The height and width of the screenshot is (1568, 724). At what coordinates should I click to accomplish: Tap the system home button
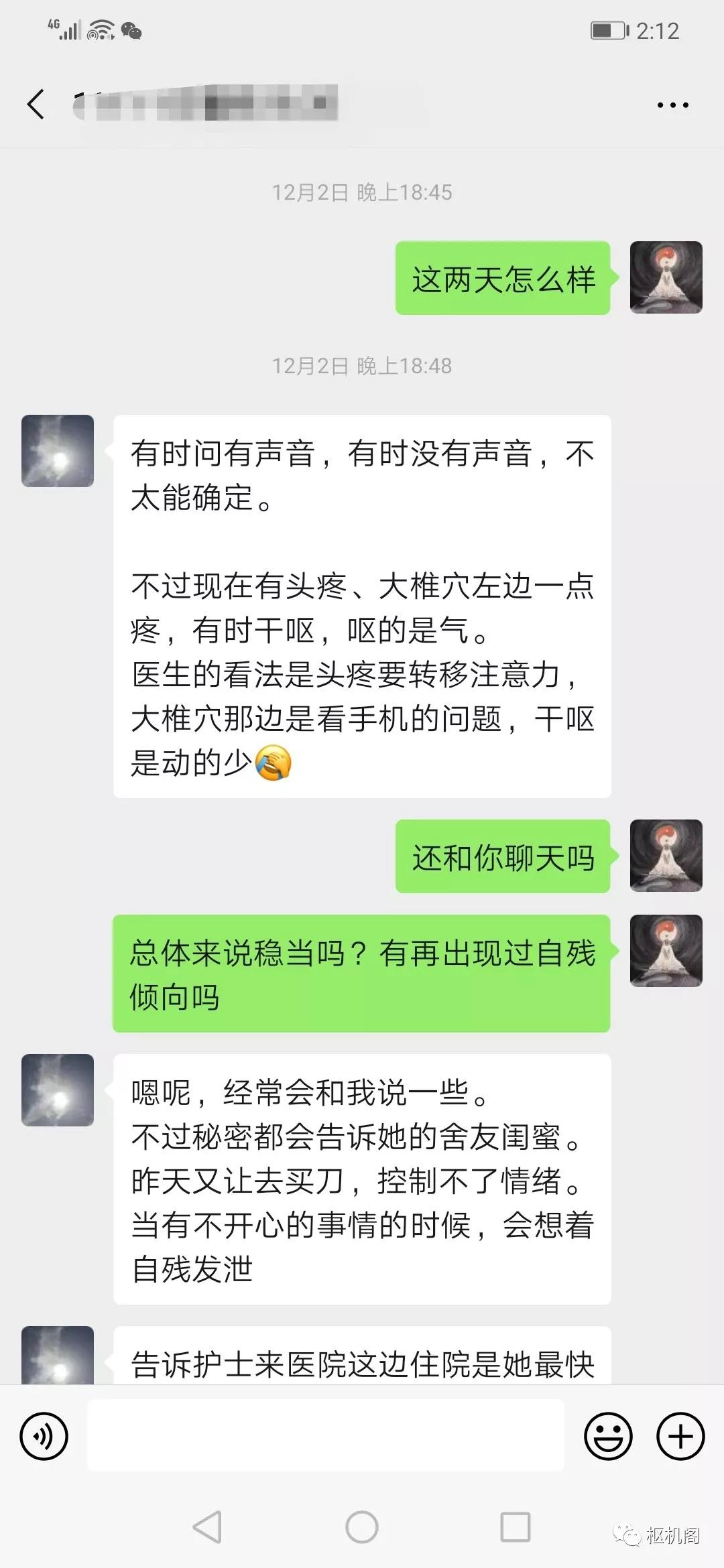click(362, 1527)
